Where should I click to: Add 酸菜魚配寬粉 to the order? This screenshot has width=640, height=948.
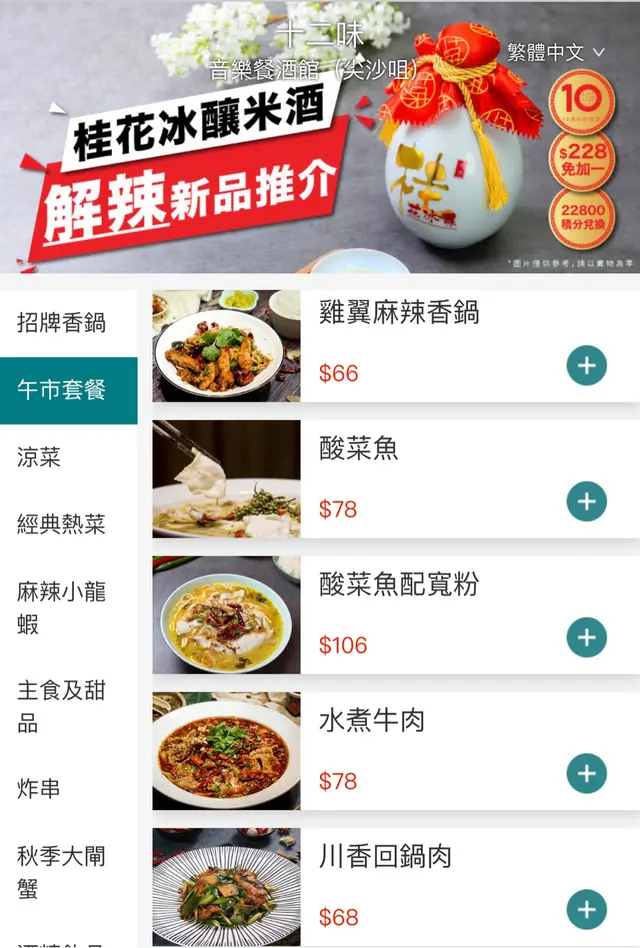586,638
